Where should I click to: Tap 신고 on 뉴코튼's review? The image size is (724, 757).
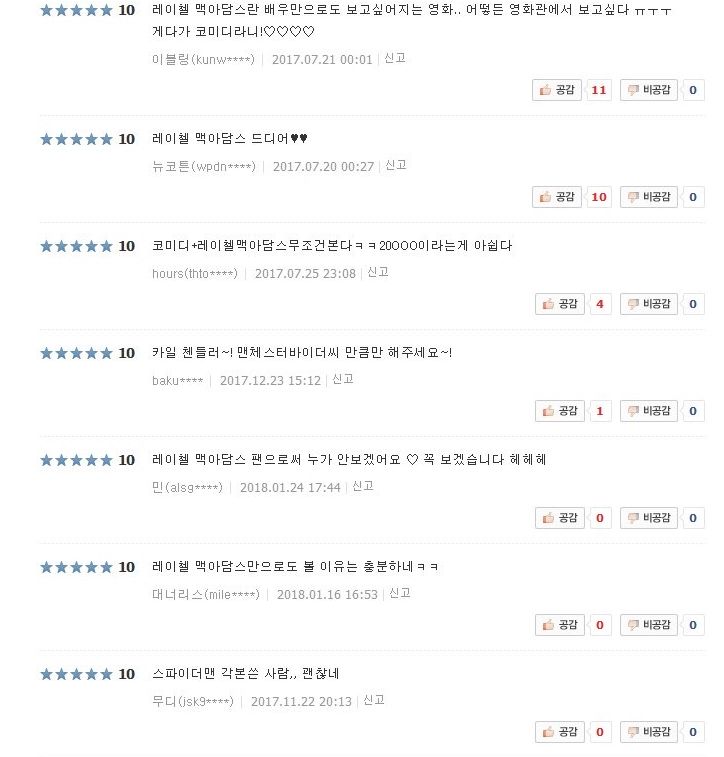(396, 166)
